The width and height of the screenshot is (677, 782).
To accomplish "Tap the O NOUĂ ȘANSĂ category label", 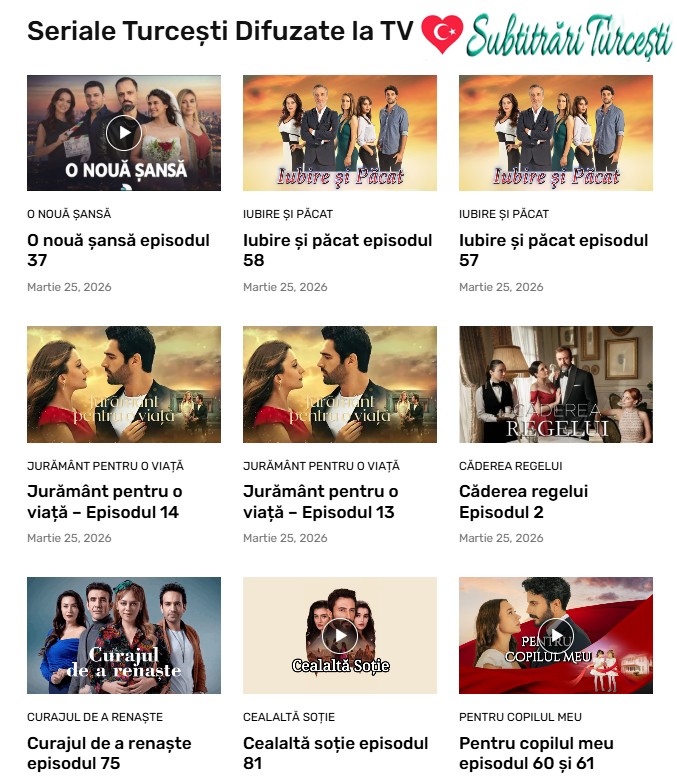I will 69,214.
